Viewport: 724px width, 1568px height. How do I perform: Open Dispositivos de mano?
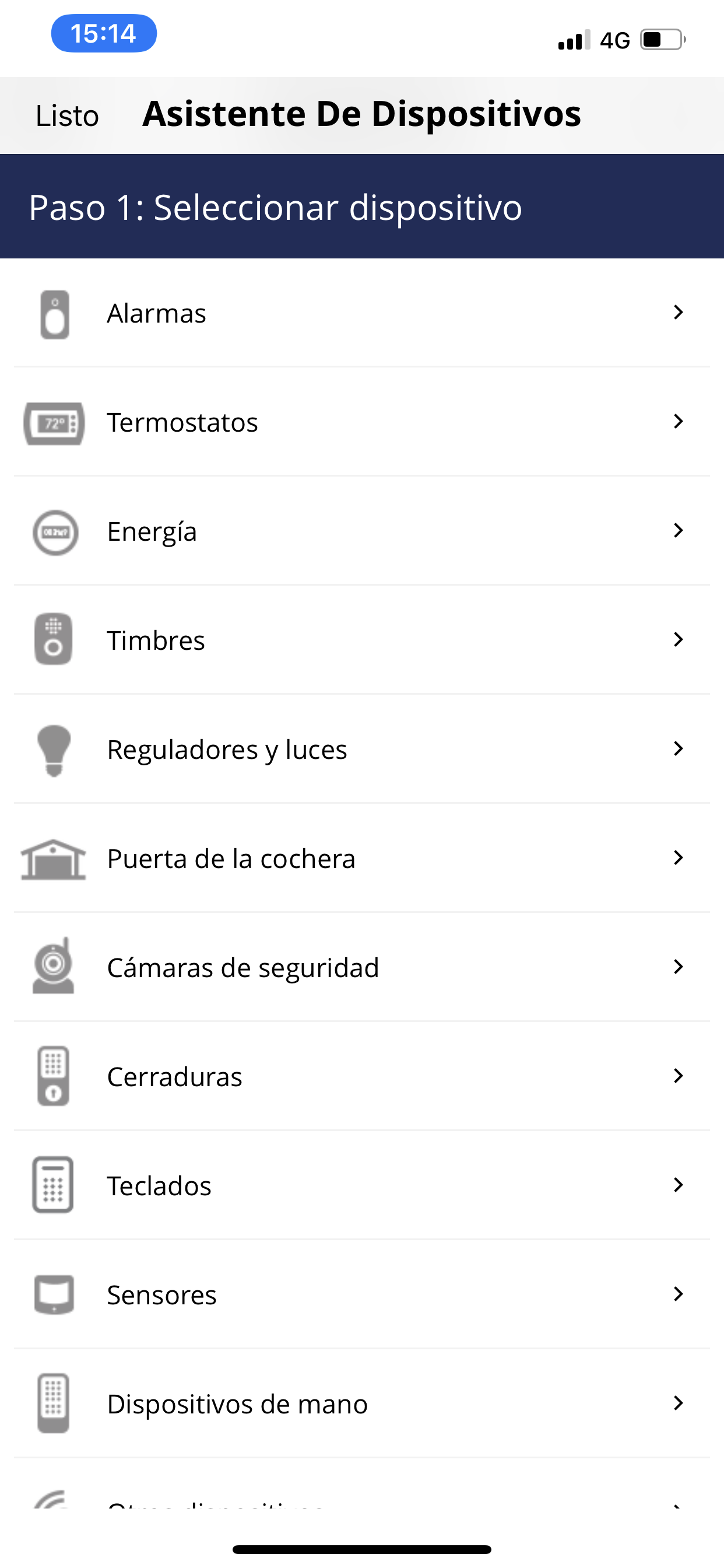pos(362,1402)
